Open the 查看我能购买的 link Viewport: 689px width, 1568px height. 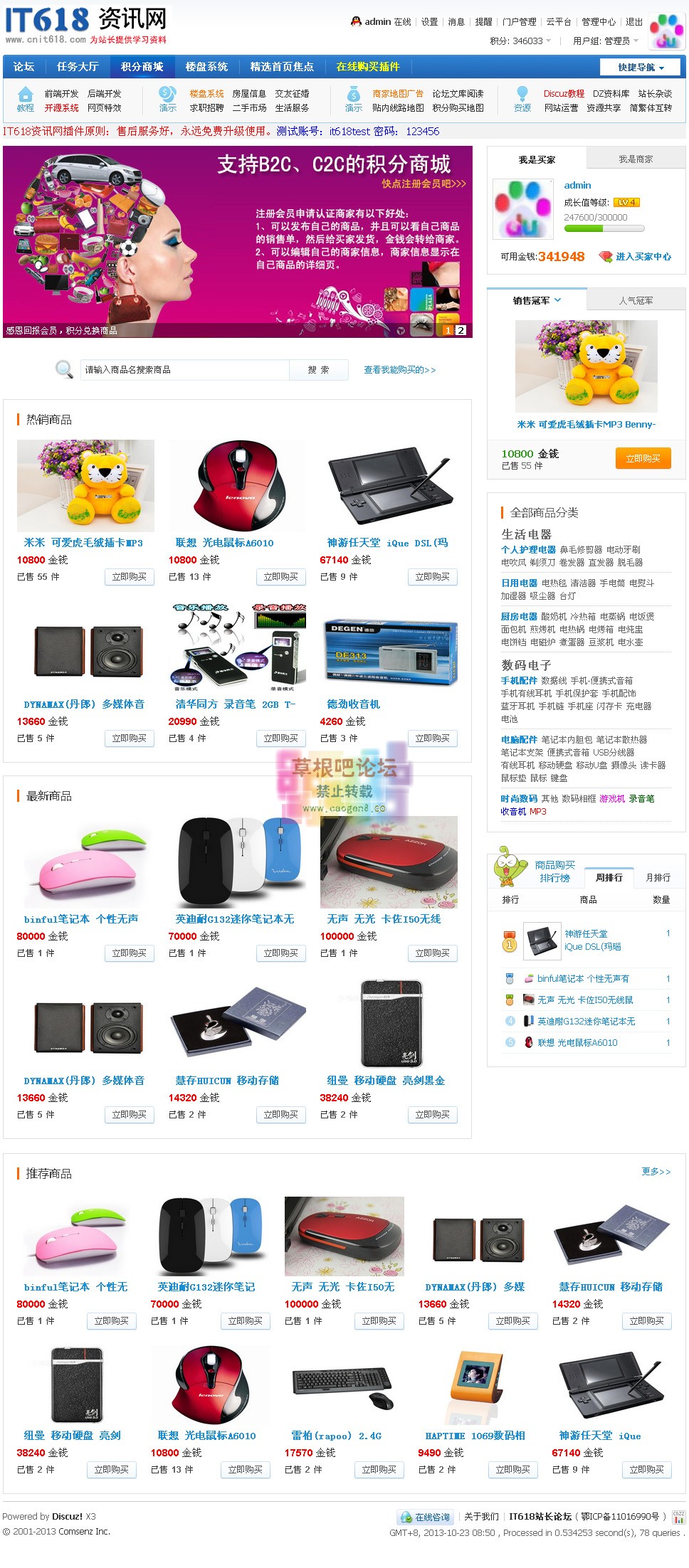(399, 370)
